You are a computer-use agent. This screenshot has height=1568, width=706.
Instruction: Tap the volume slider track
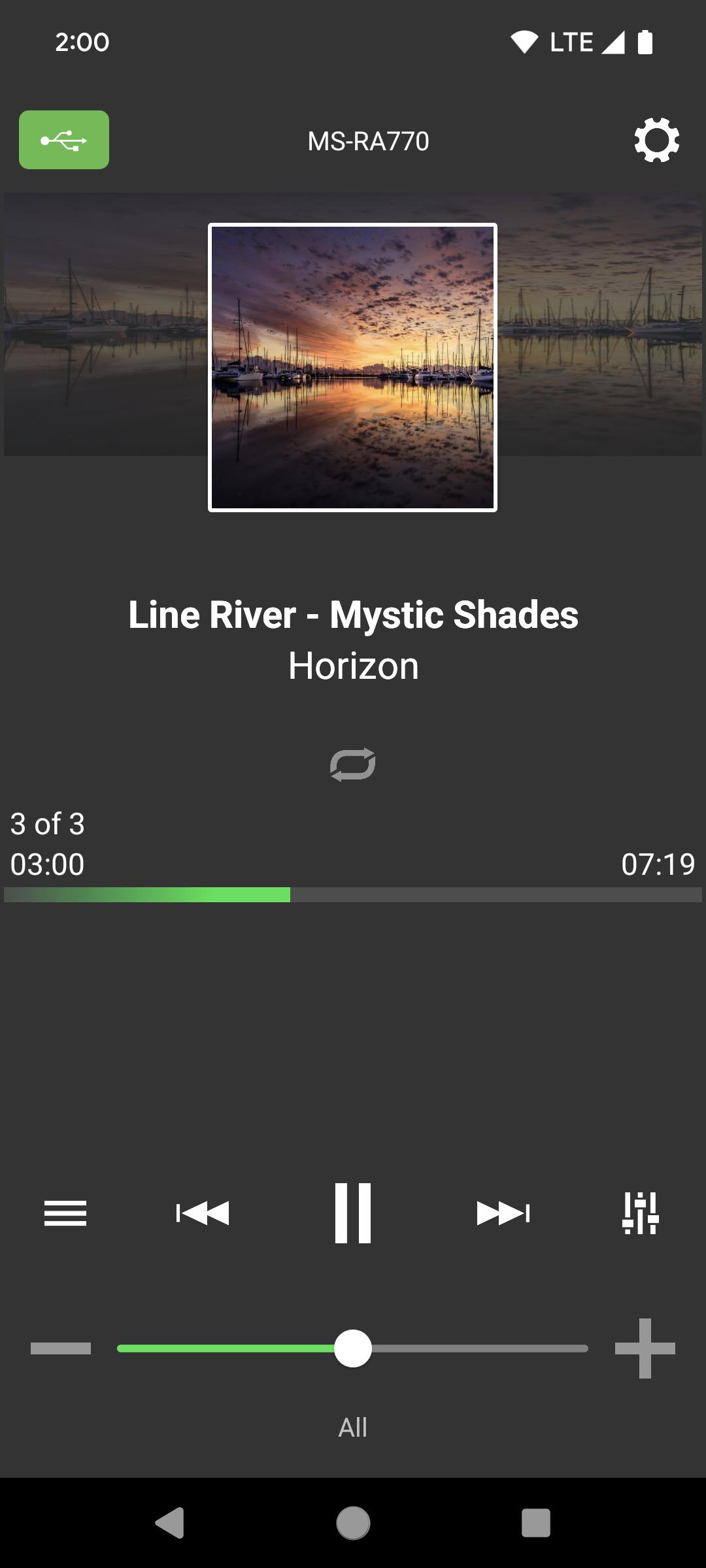pos(353,1348)
